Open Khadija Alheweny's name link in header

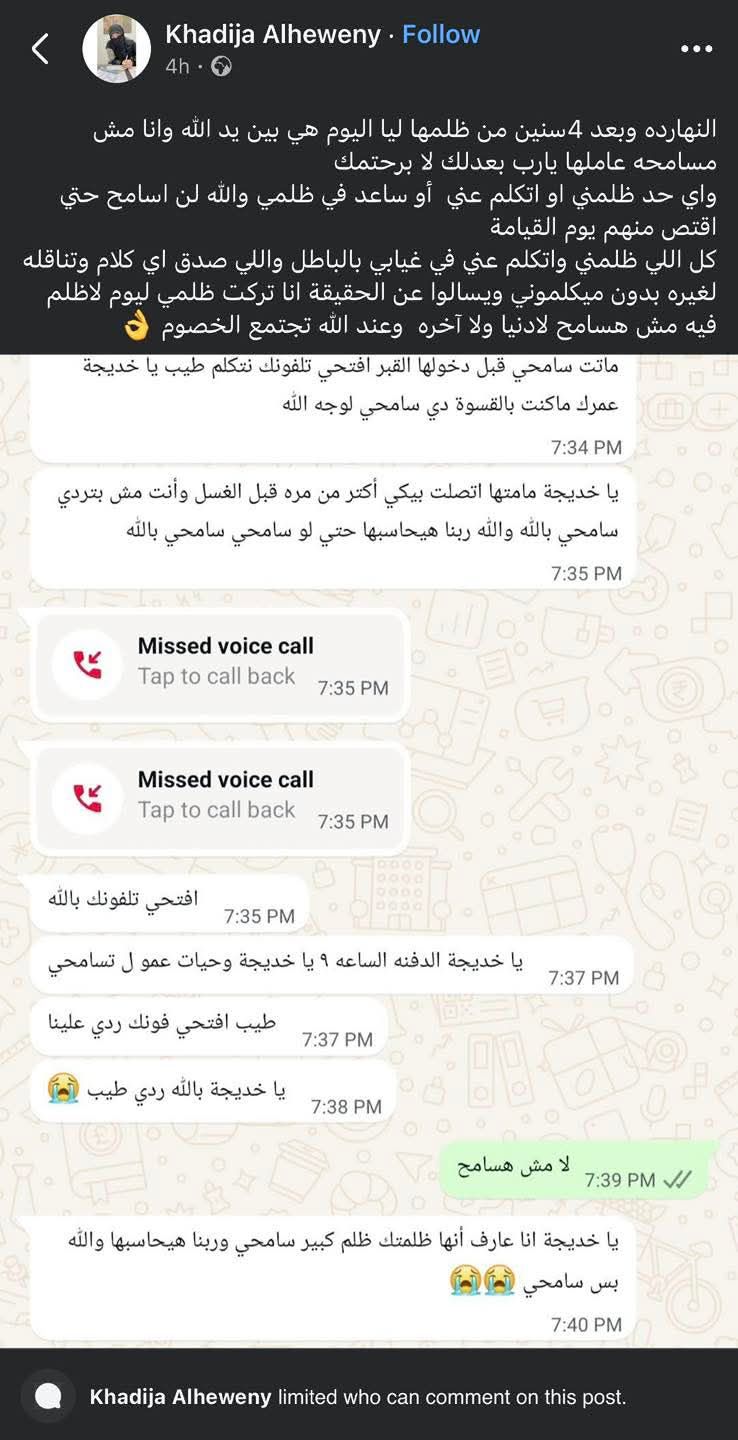click(272, 34)
